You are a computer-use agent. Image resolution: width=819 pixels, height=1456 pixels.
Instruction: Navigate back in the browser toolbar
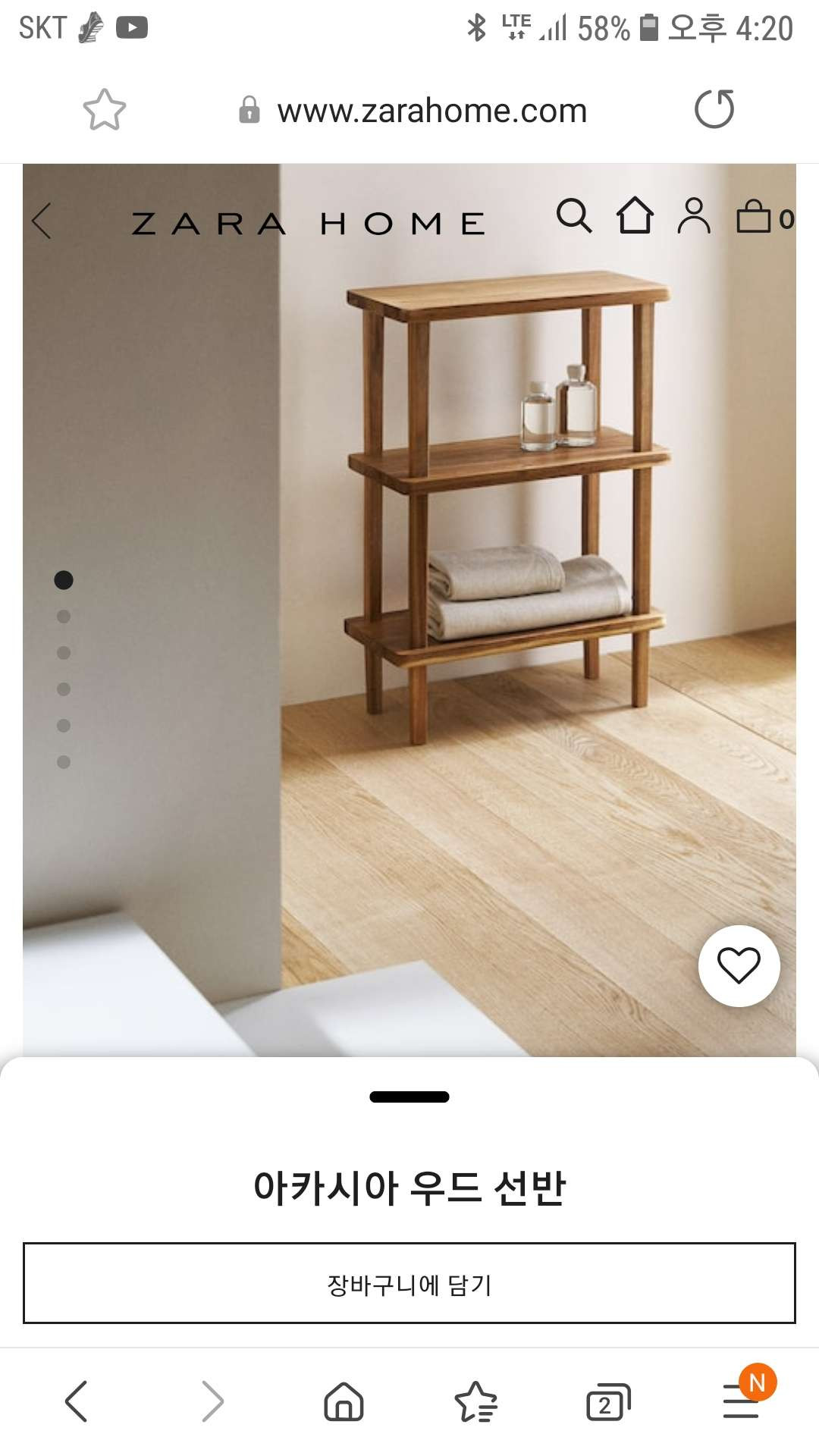[x=77, y=1401]
